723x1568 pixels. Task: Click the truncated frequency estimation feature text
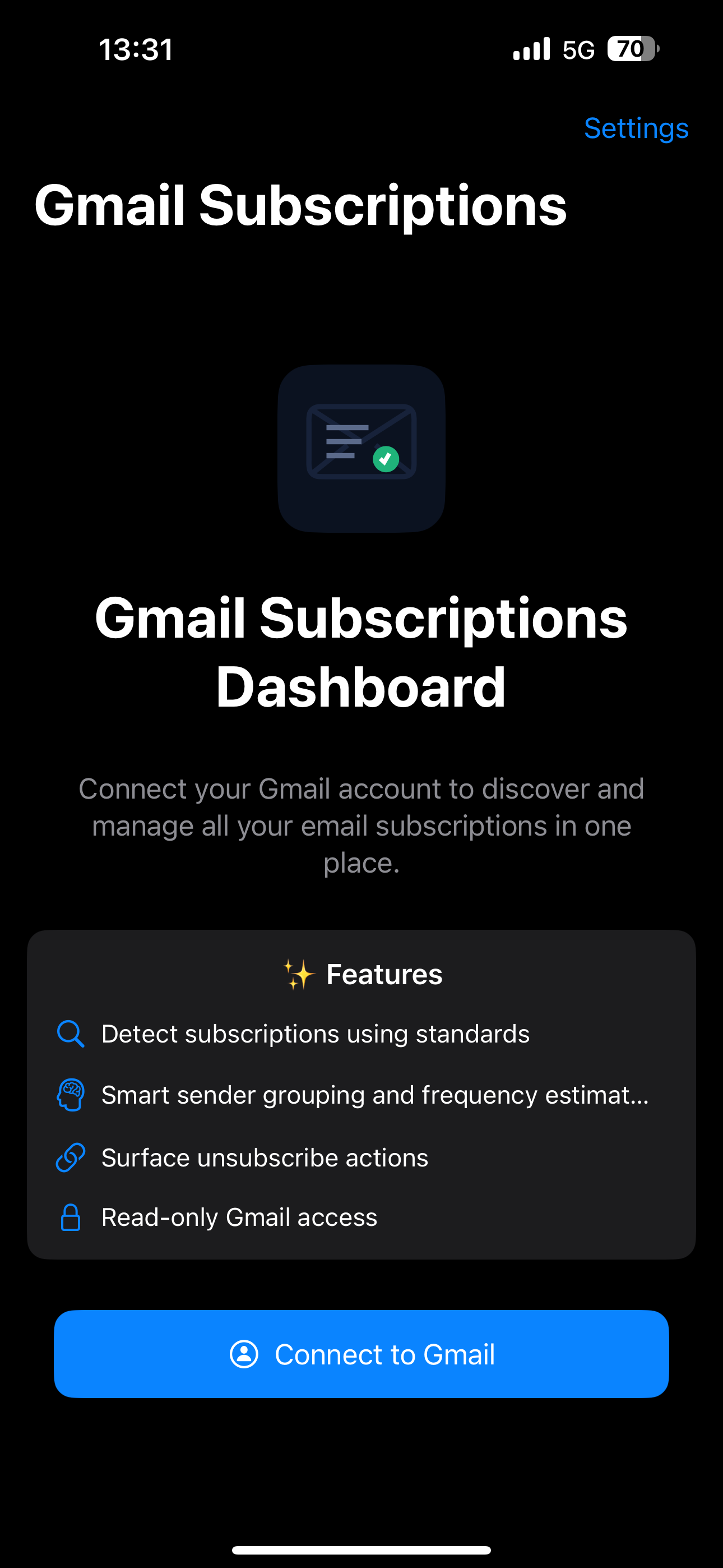click(374, 1094)
